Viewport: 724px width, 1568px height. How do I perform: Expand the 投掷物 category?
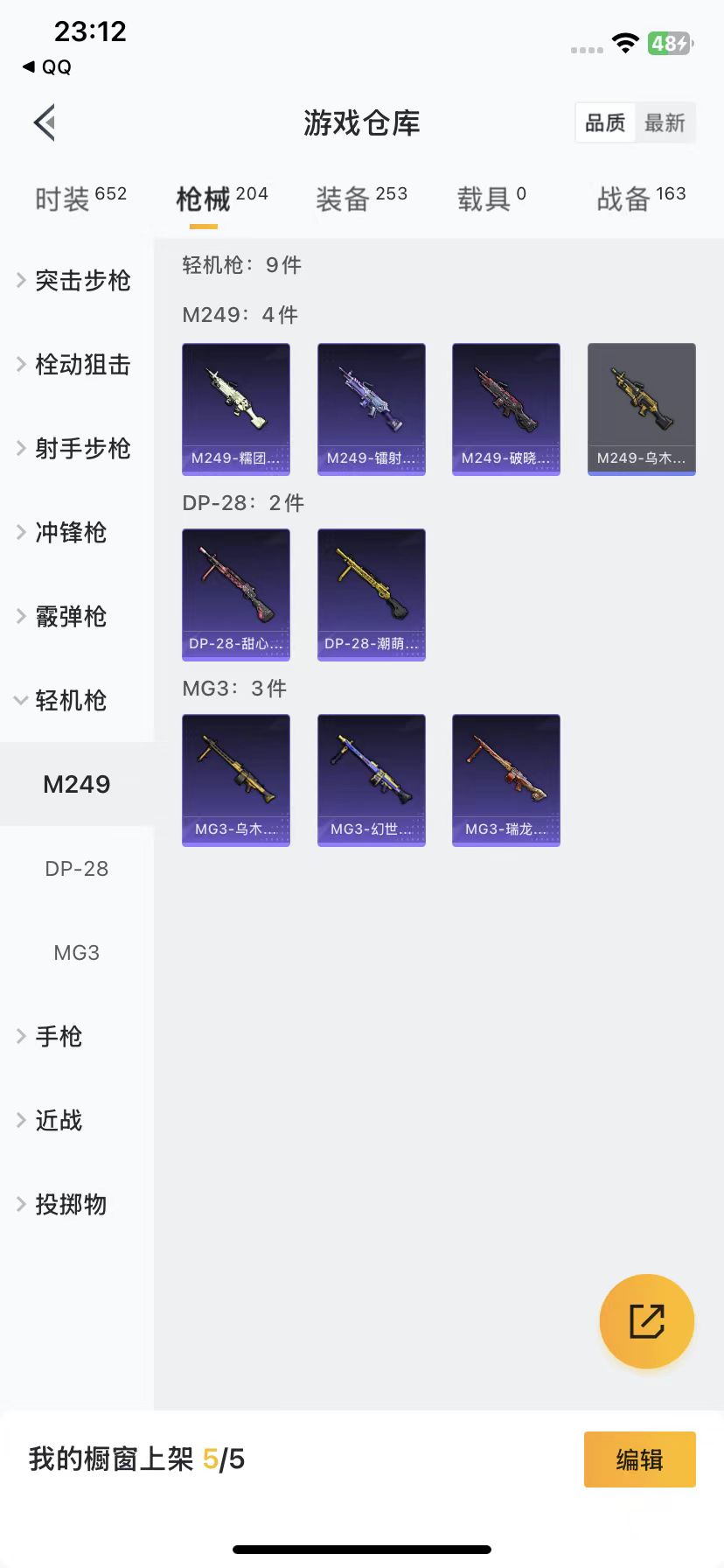70,1205
